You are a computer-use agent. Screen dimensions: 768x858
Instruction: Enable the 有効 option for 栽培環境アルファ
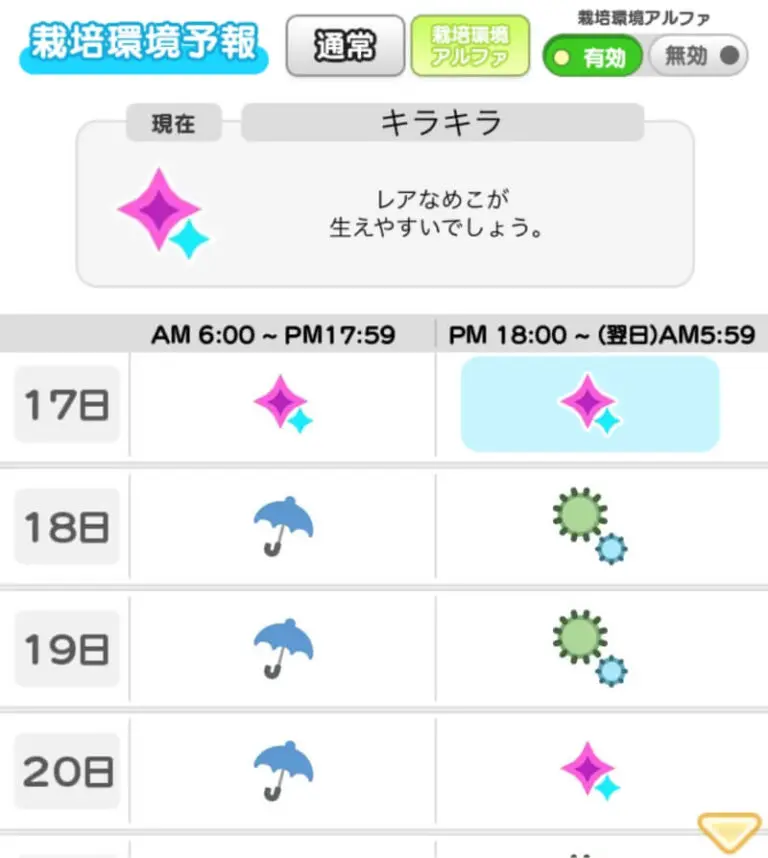(x=593, y=57)
